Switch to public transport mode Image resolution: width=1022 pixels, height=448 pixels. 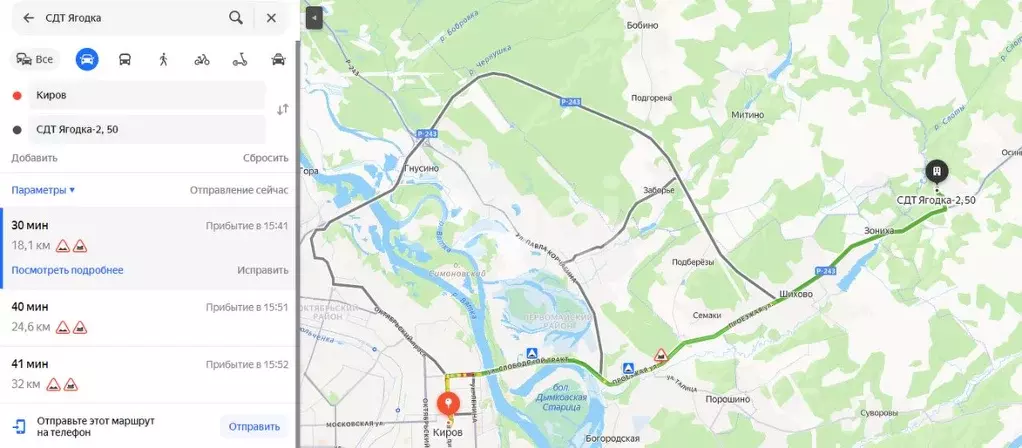click(125, 59)
